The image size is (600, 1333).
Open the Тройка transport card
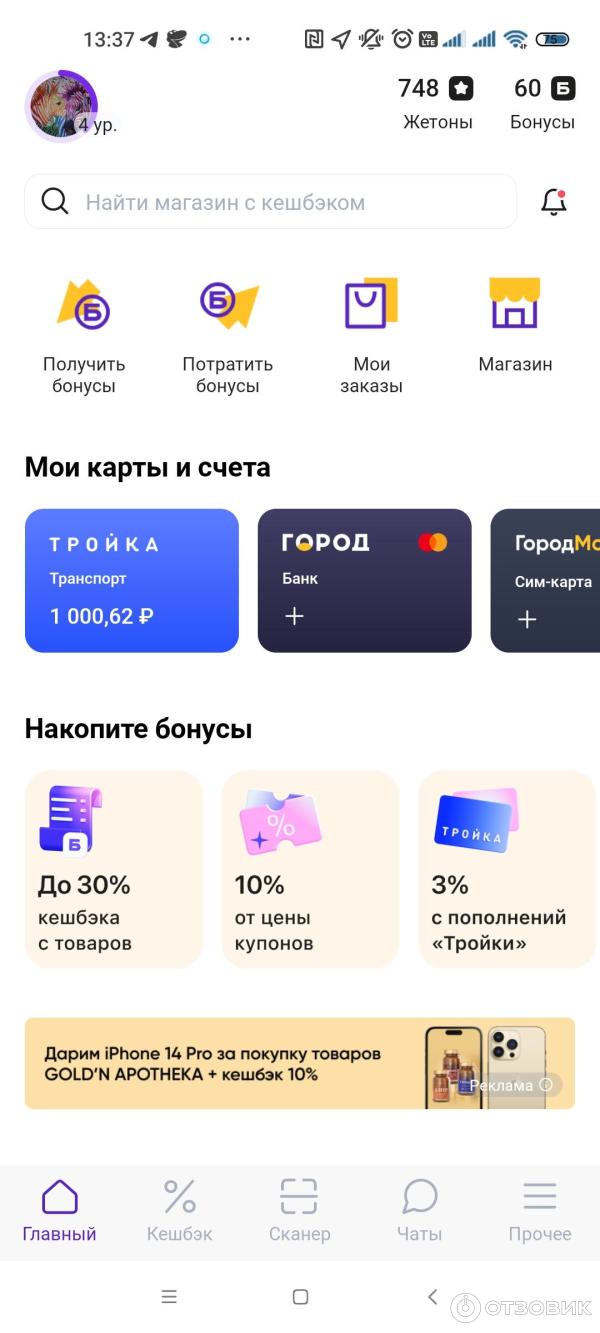coord(132,581)
